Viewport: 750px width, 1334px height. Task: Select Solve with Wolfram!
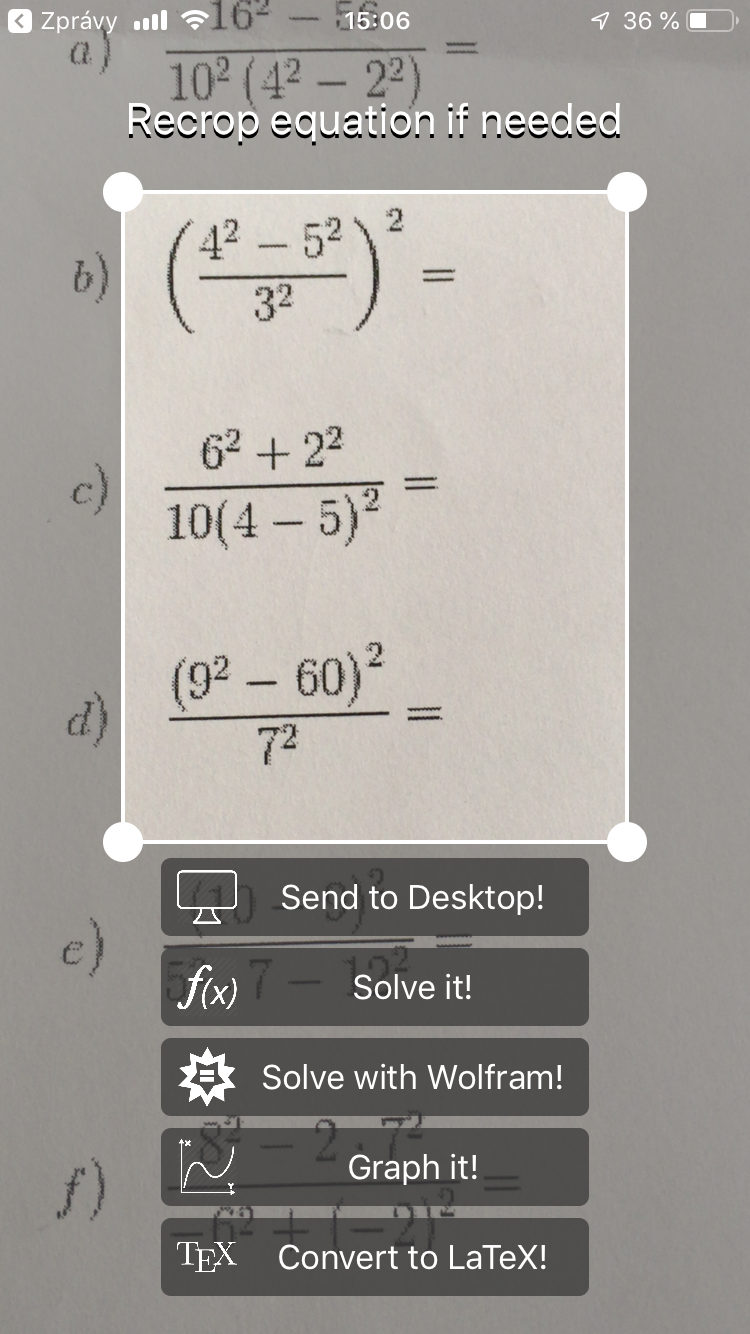pos(375,1077)
